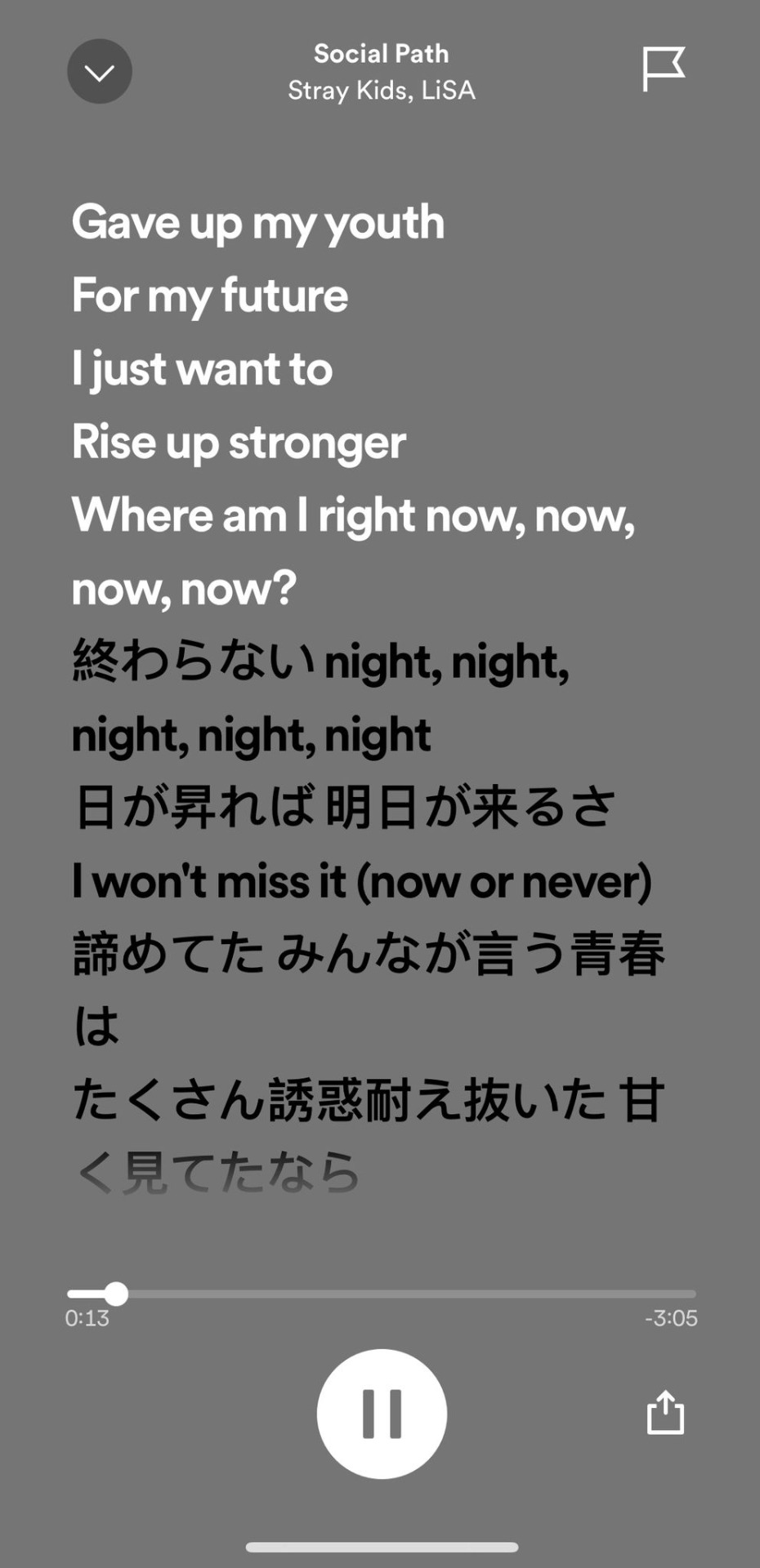
Task: Jump to lyric 'I won't miss it'
Action: click(x=361, y=882)
